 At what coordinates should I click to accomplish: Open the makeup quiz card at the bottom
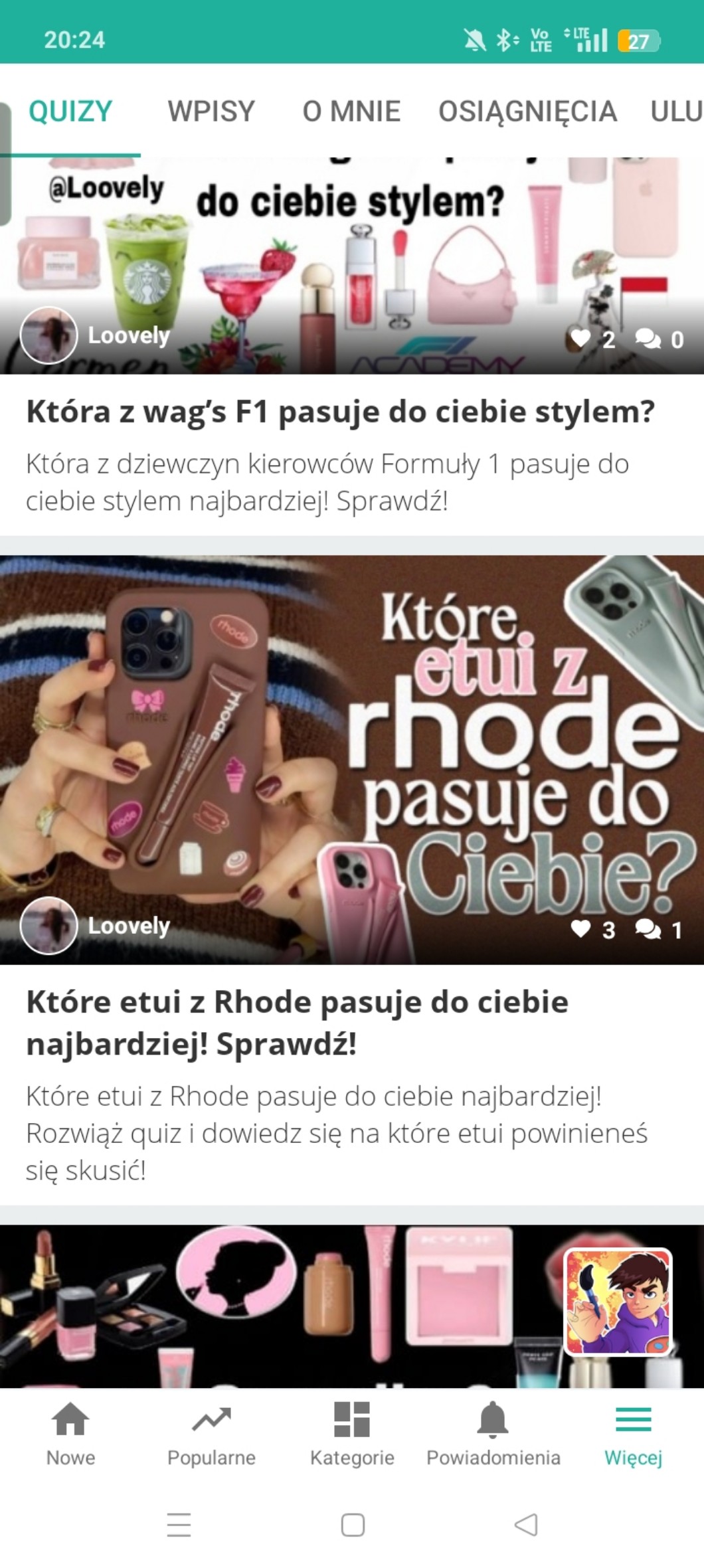tap(279, 1305)
